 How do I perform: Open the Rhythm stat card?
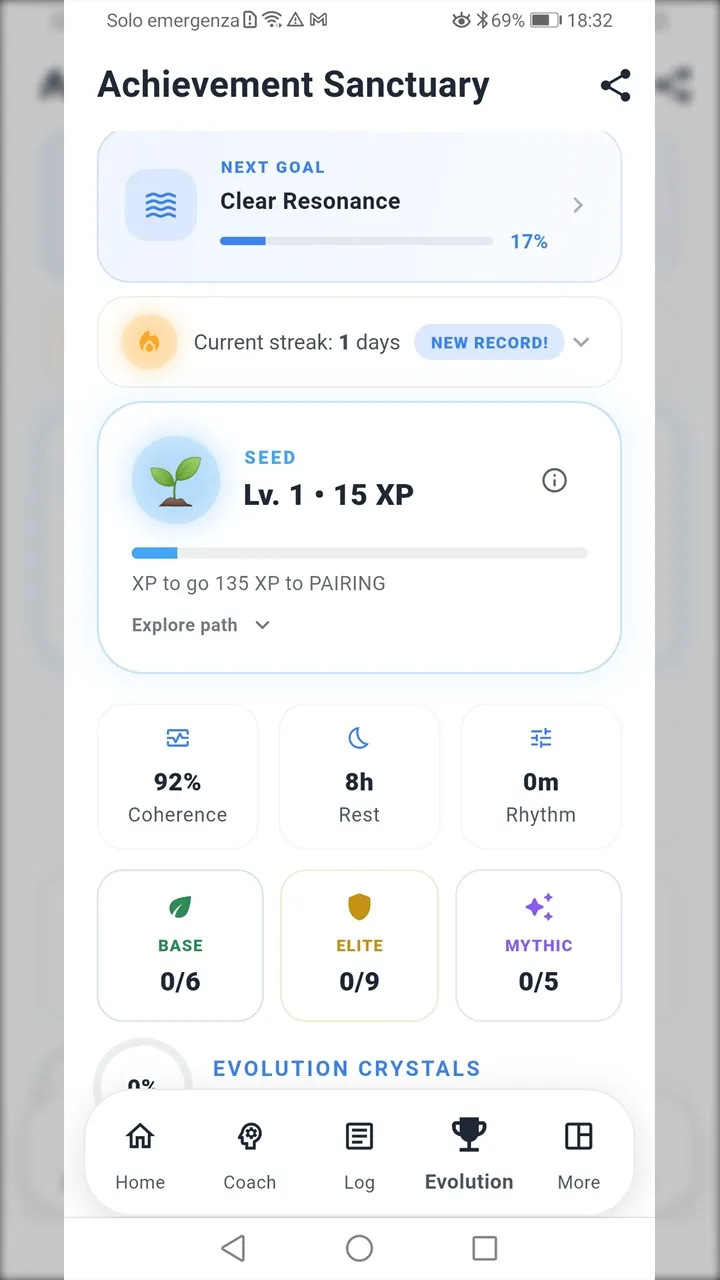pos(540,777)
